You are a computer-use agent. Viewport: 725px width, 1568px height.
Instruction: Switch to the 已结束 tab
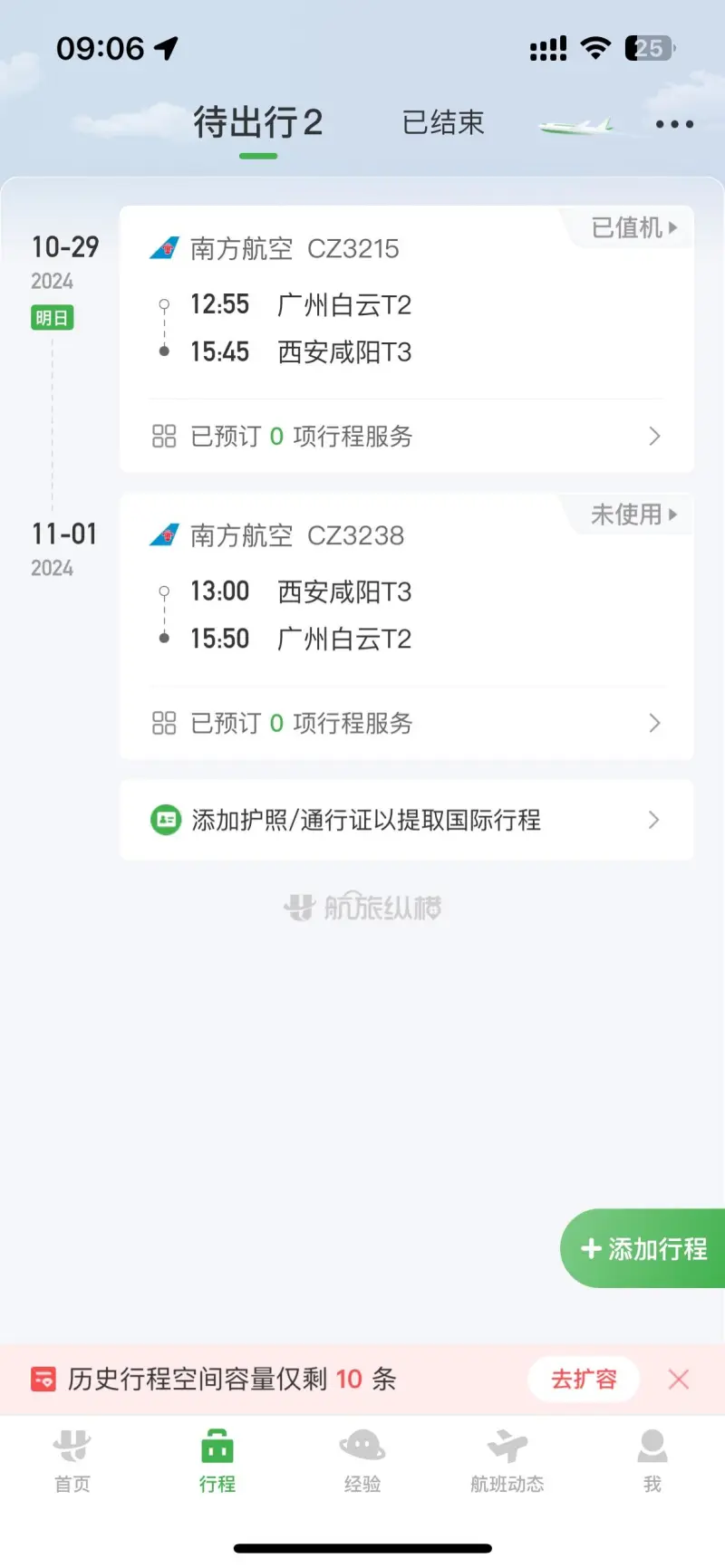pyautogui.click(x=443, y=122)
